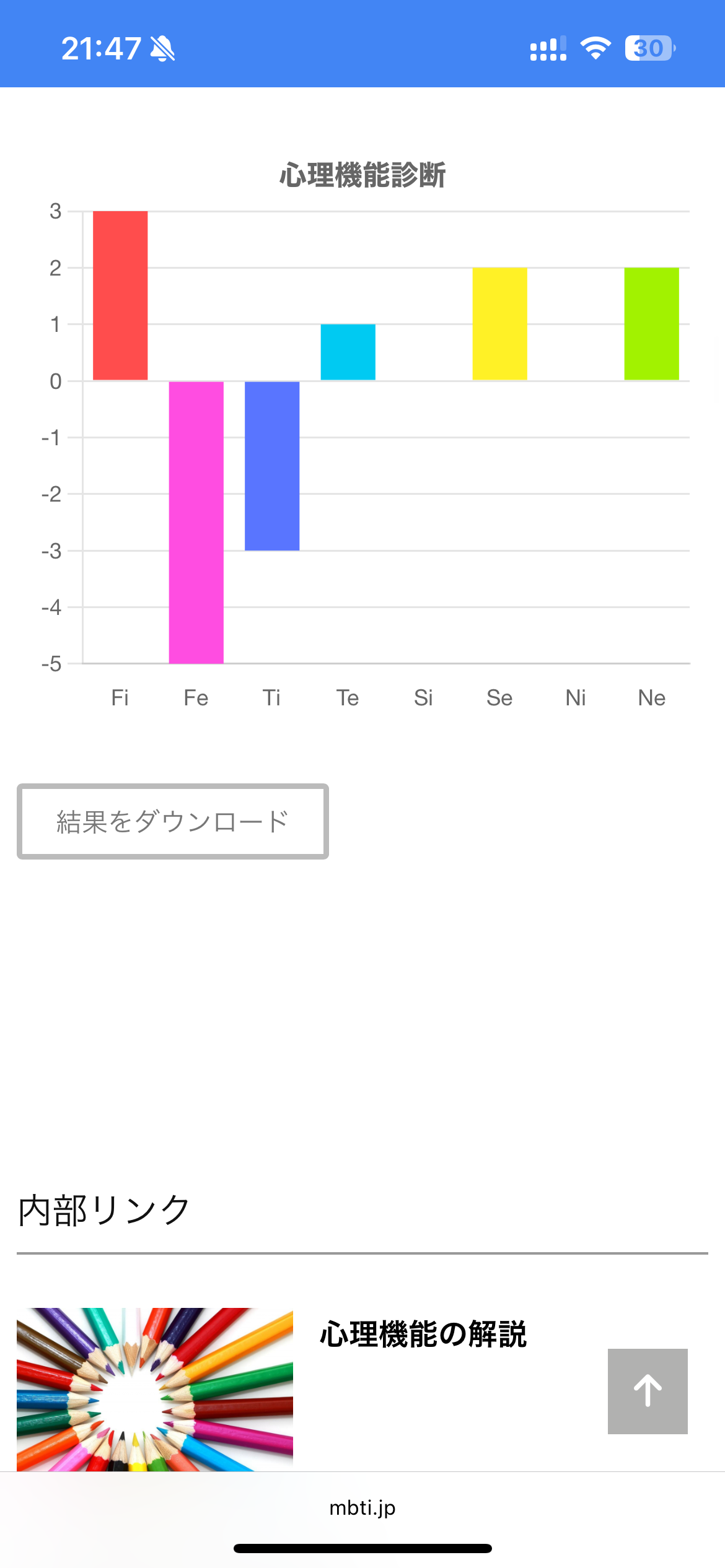Open the colored pencils article thumbnail
Viewport: 725px width, 1568px height.
(x=155, y=1388)
